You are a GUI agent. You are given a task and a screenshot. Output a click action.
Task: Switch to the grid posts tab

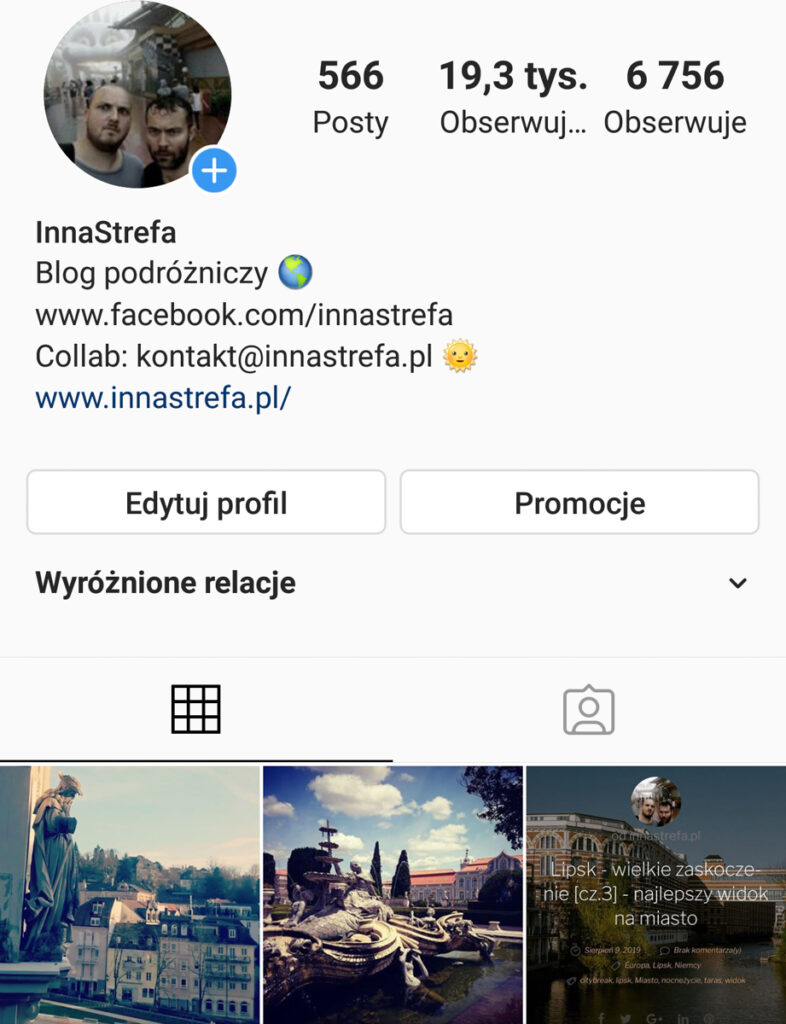coord(196,709)
